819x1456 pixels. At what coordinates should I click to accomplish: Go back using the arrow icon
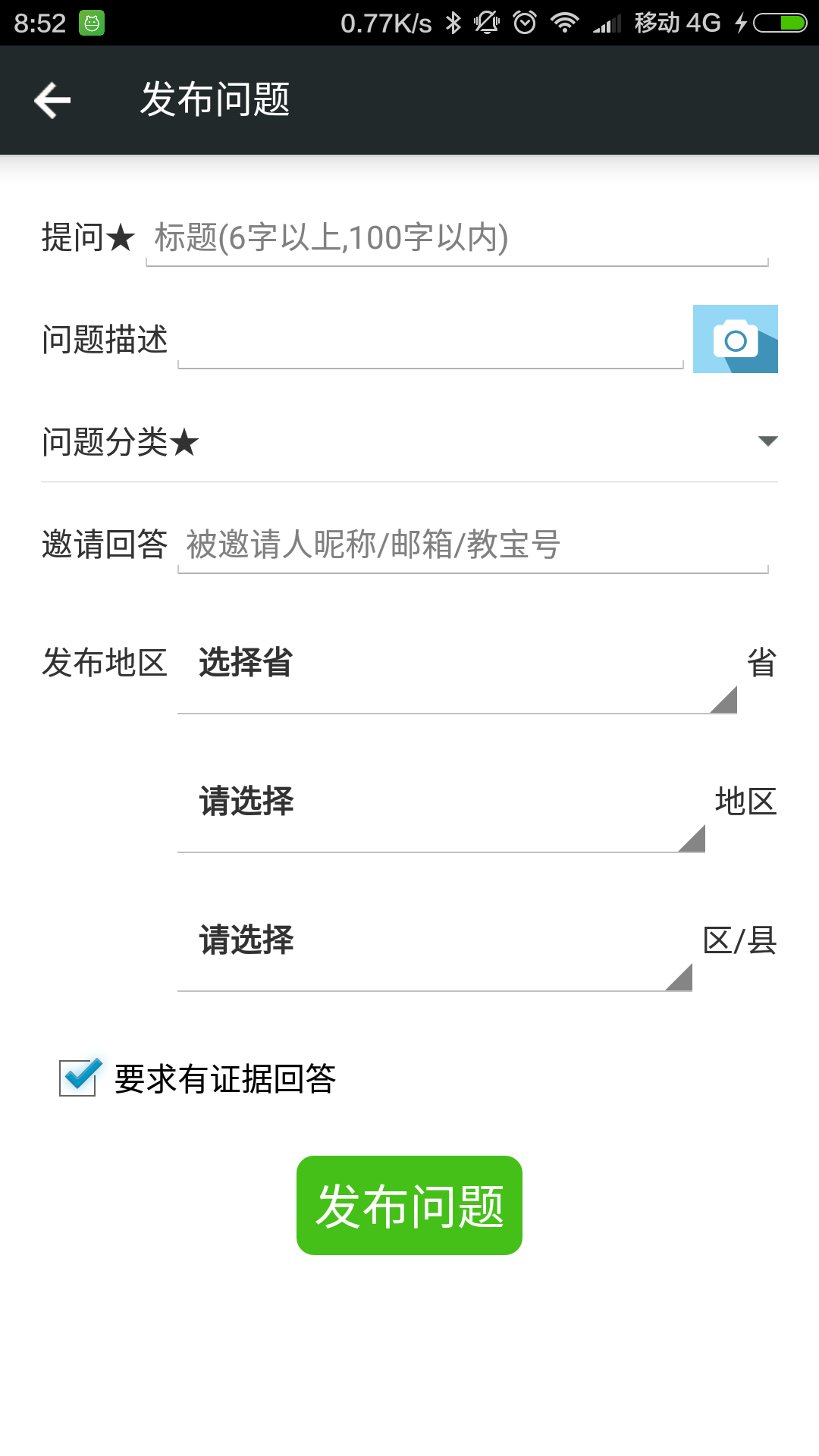pyautogui.click(x=52, y=100)
